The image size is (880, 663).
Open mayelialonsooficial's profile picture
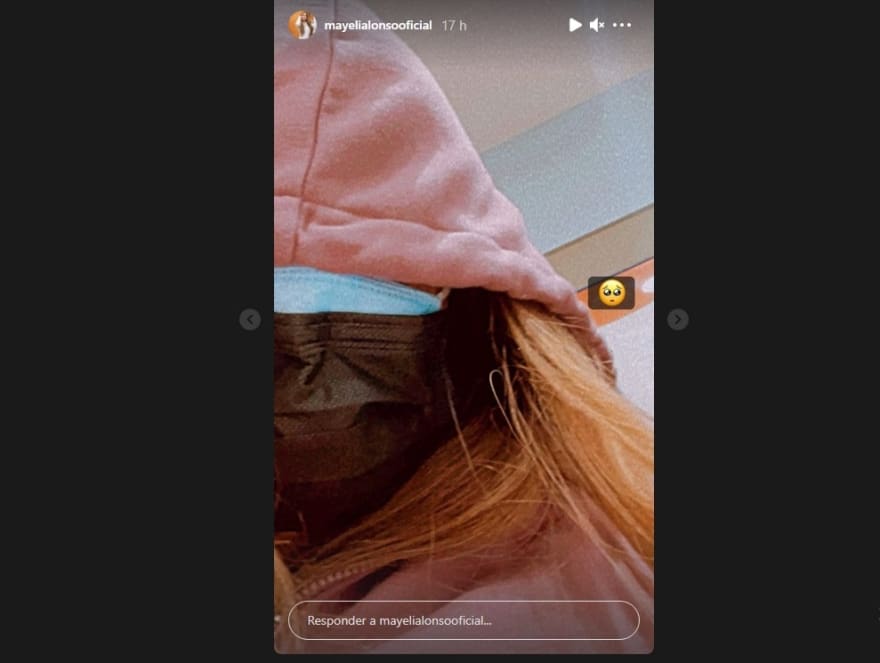pyautogui.click(x=302, y=25)
